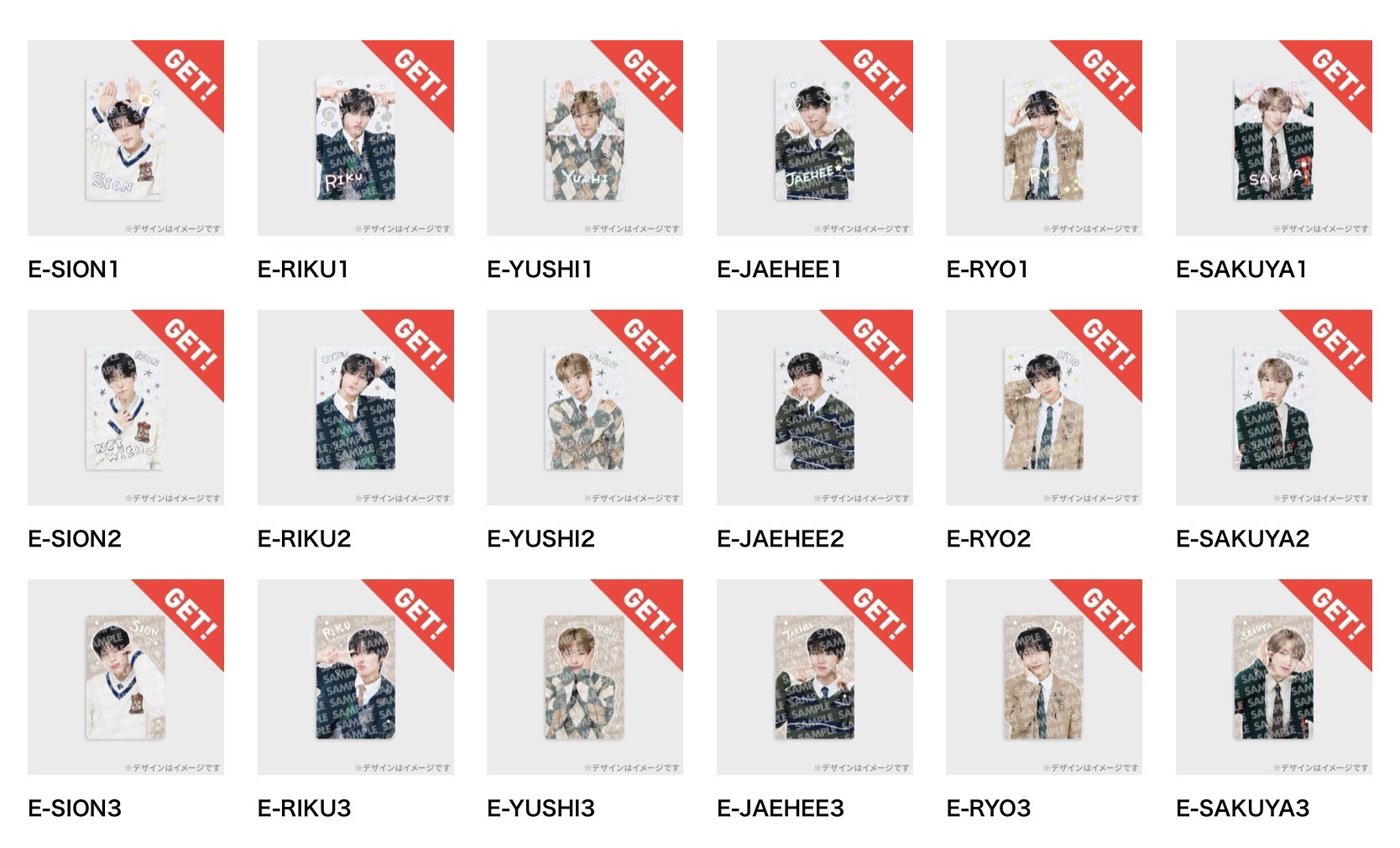View the E-RIKU1 card
This screenshot has width=1400, height=848.
[x=355, y=139]
